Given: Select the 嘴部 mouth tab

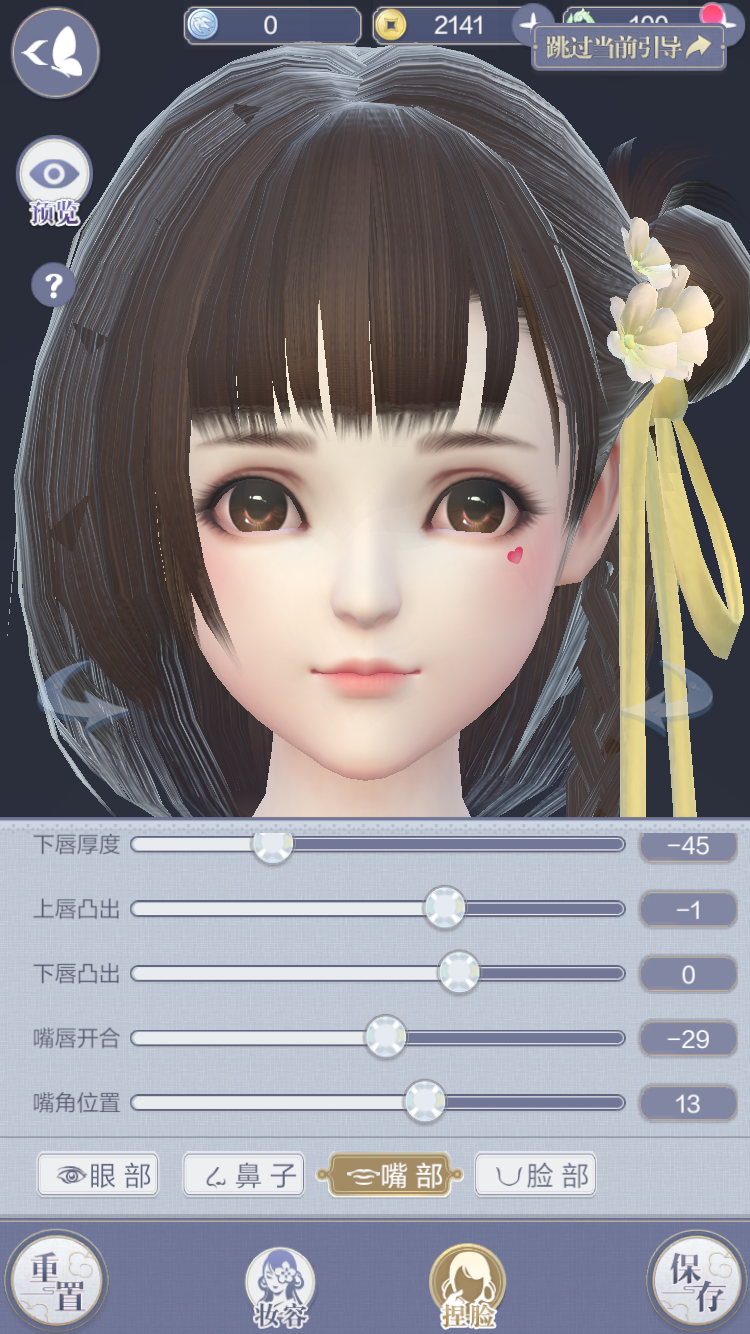Looking at the screenshot, I should (x=392, y=1175).
